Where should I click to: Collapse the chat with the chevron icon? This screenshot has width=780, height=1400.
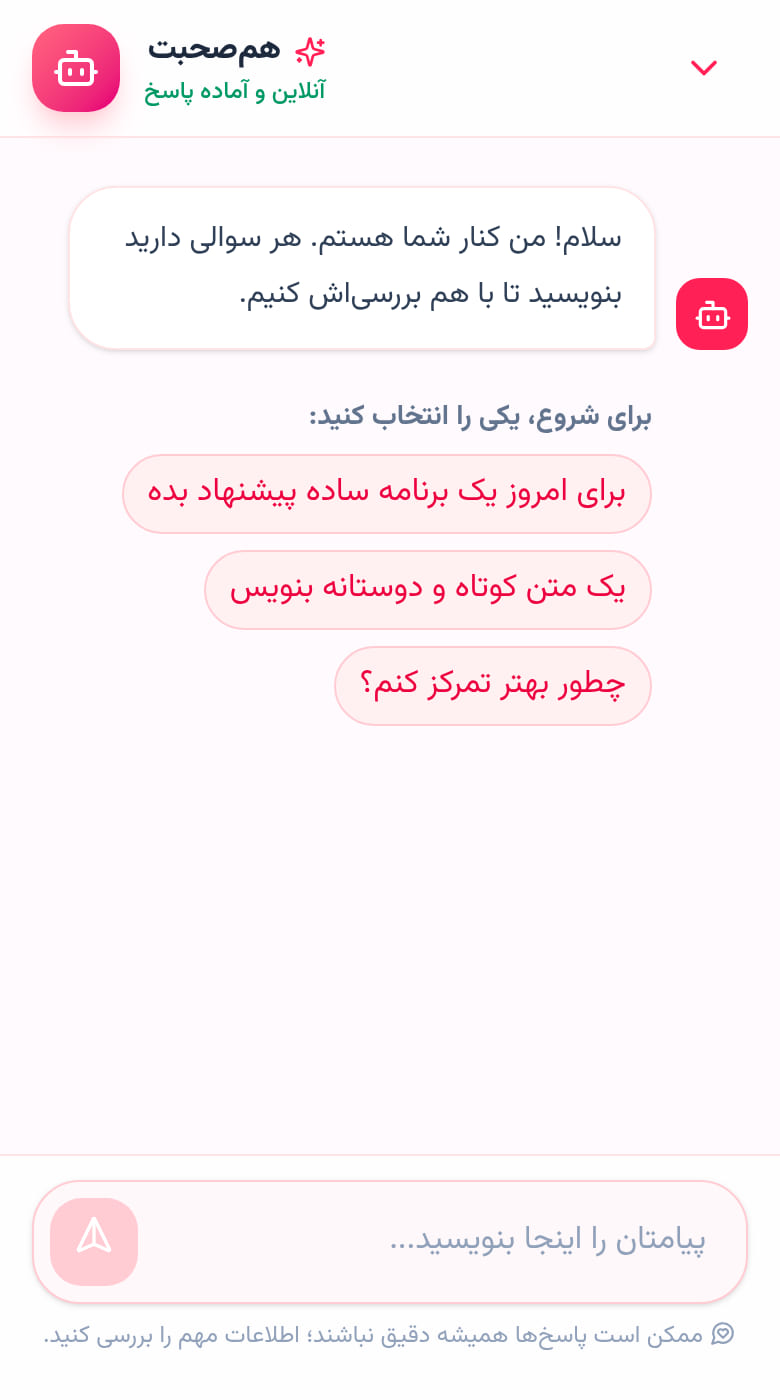tap(704, 68)
